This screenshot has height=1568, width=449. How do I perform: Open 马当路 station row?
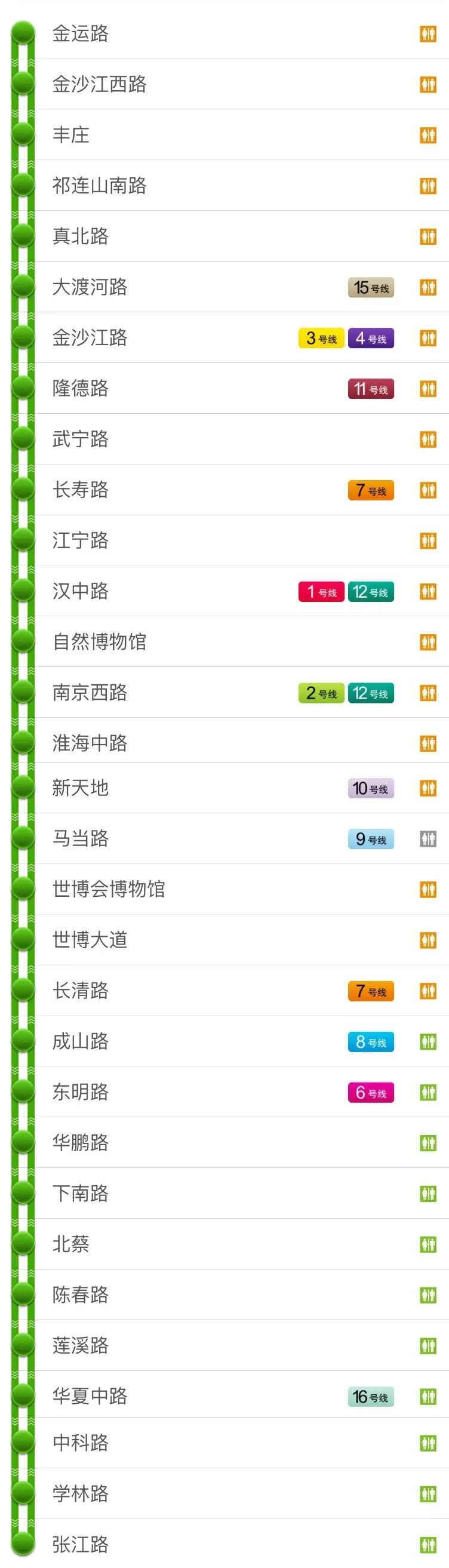[81, 838]
